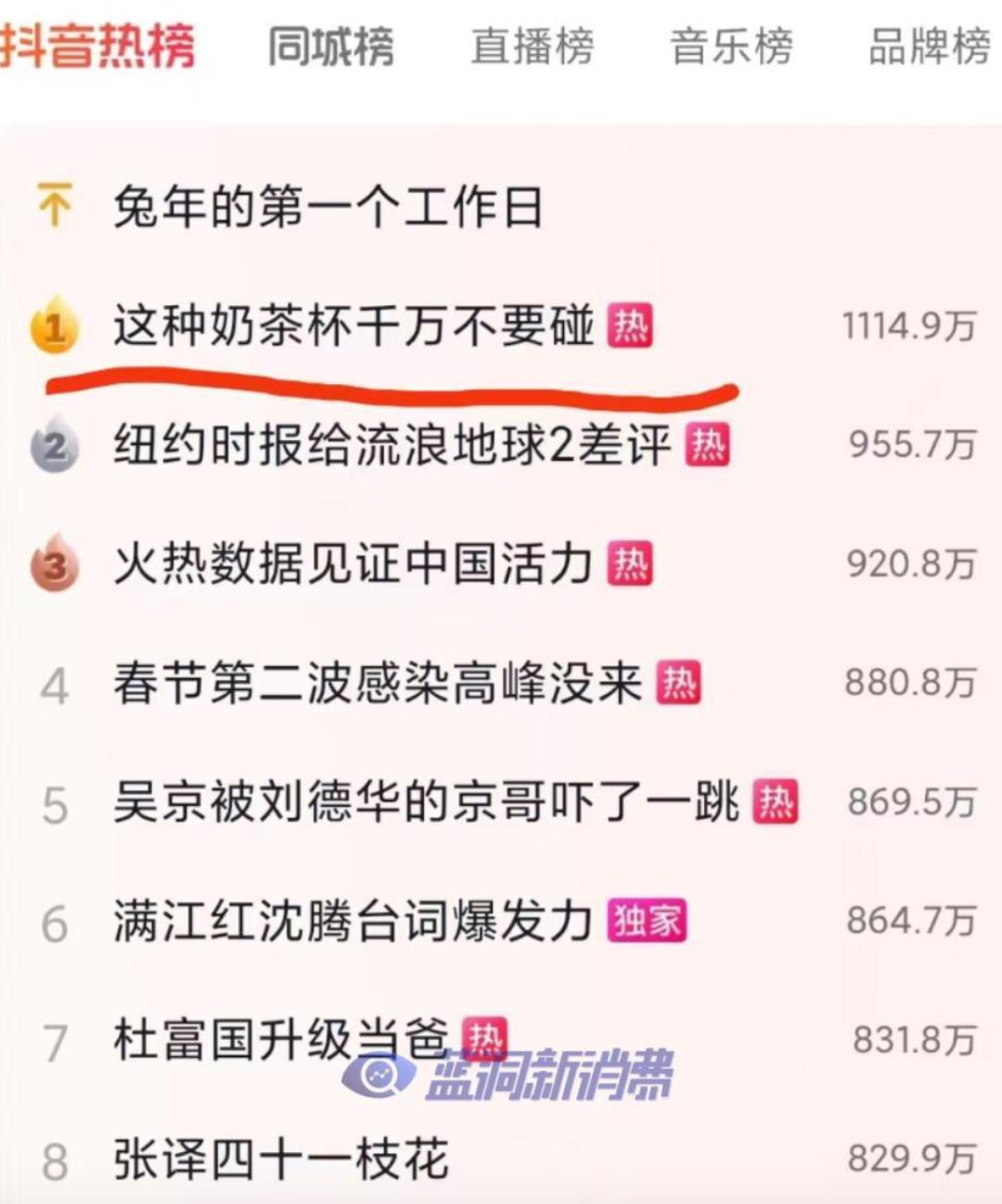
Task: Select the 品牌榜 tab
Action: point(928,46)
